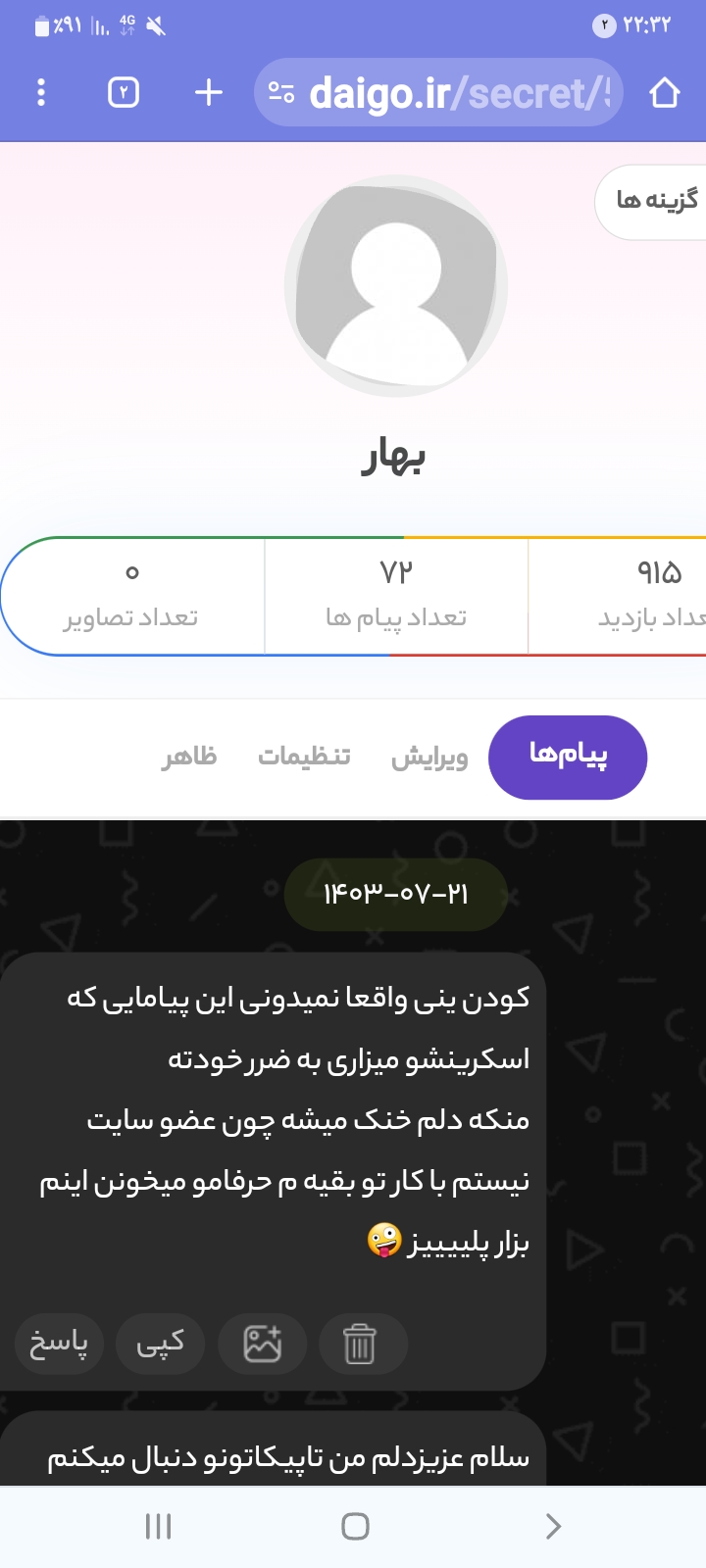The width and height of the screenshot is (706, 1568).
Task: Create an image from the first message
Action: coord(262,1344)
